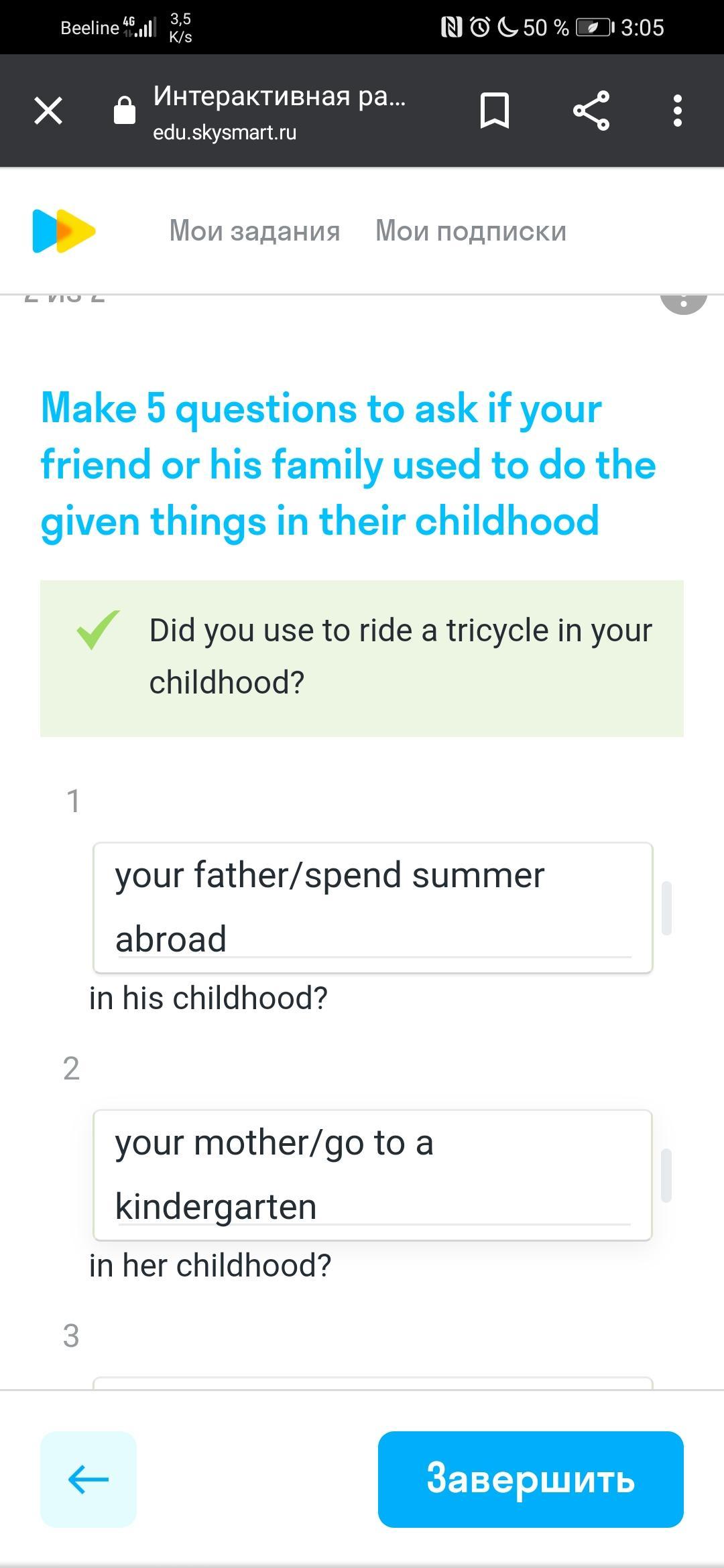Open Мои подписки section
Image resolution: width=724 pixels, height=1568 pixels.
(x=471, y=231)
